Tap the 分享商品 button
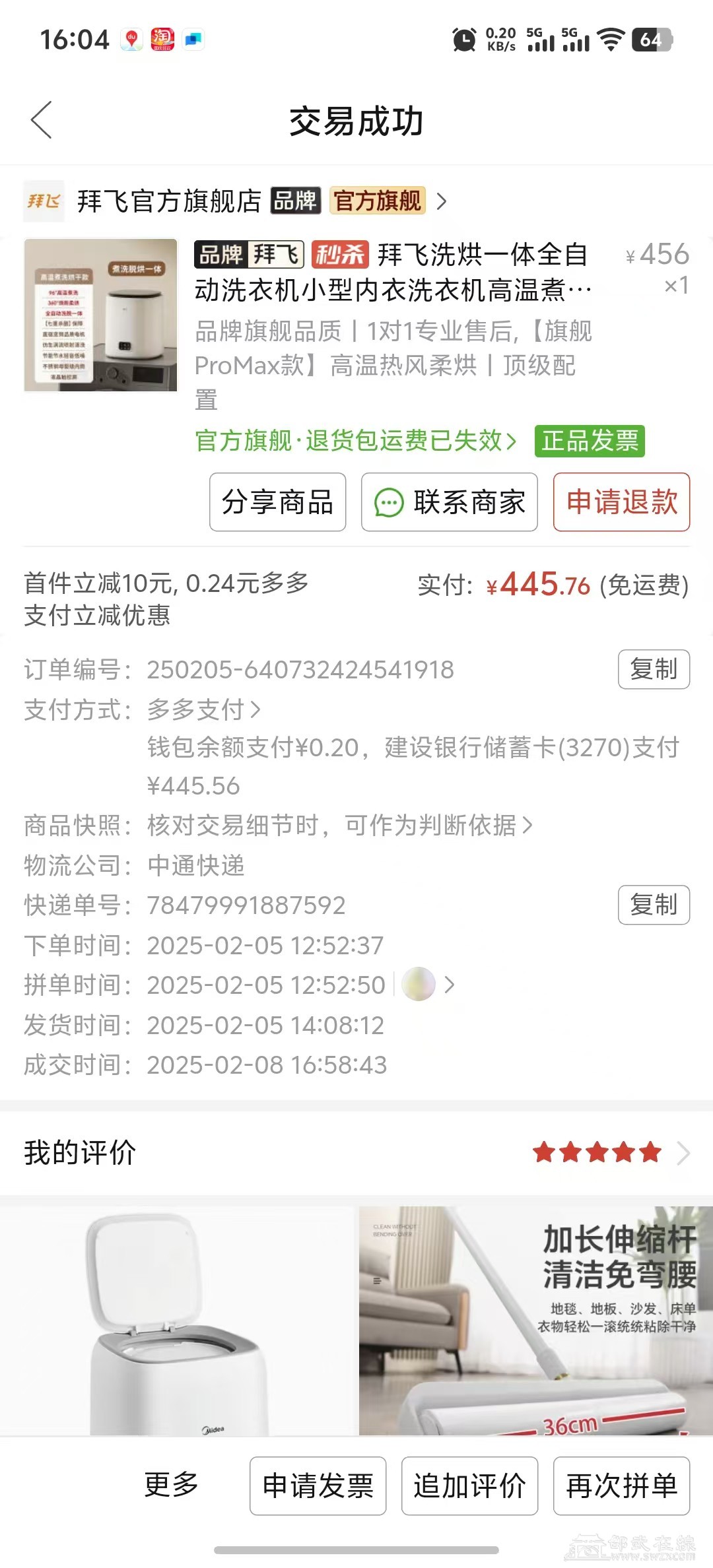The image size is (713, 1568). 277,502
